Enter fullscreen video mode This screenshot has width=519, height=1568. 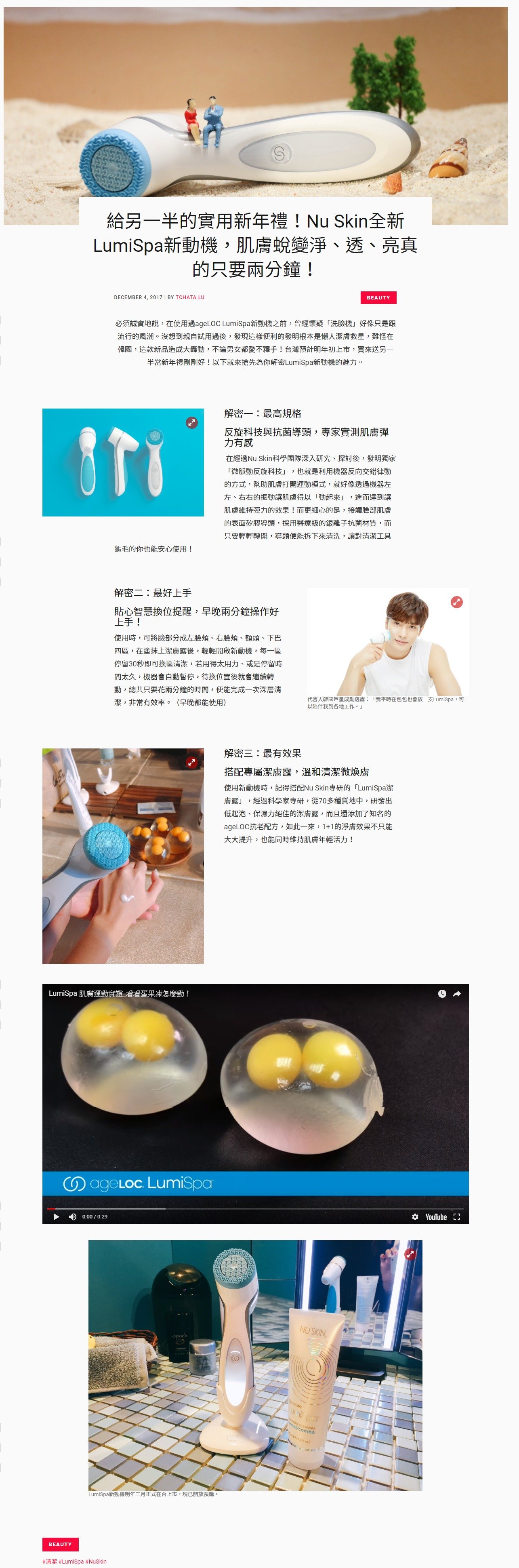pos(457,1216)
